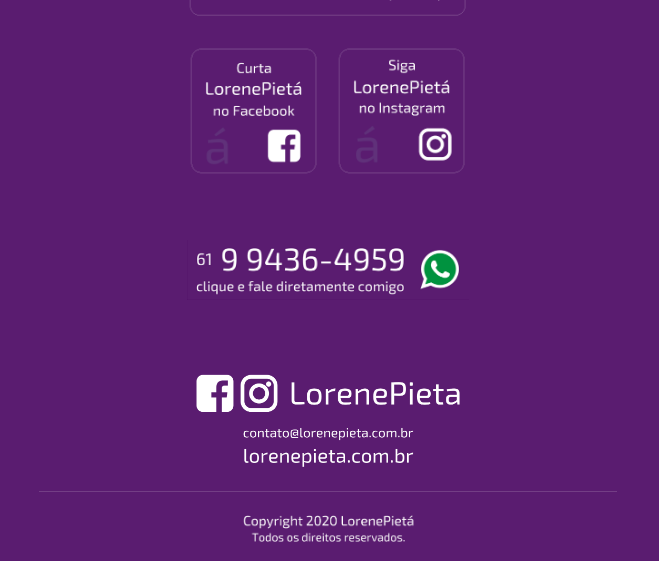Open the WhatsApp chat icon

tap(440, 270)
